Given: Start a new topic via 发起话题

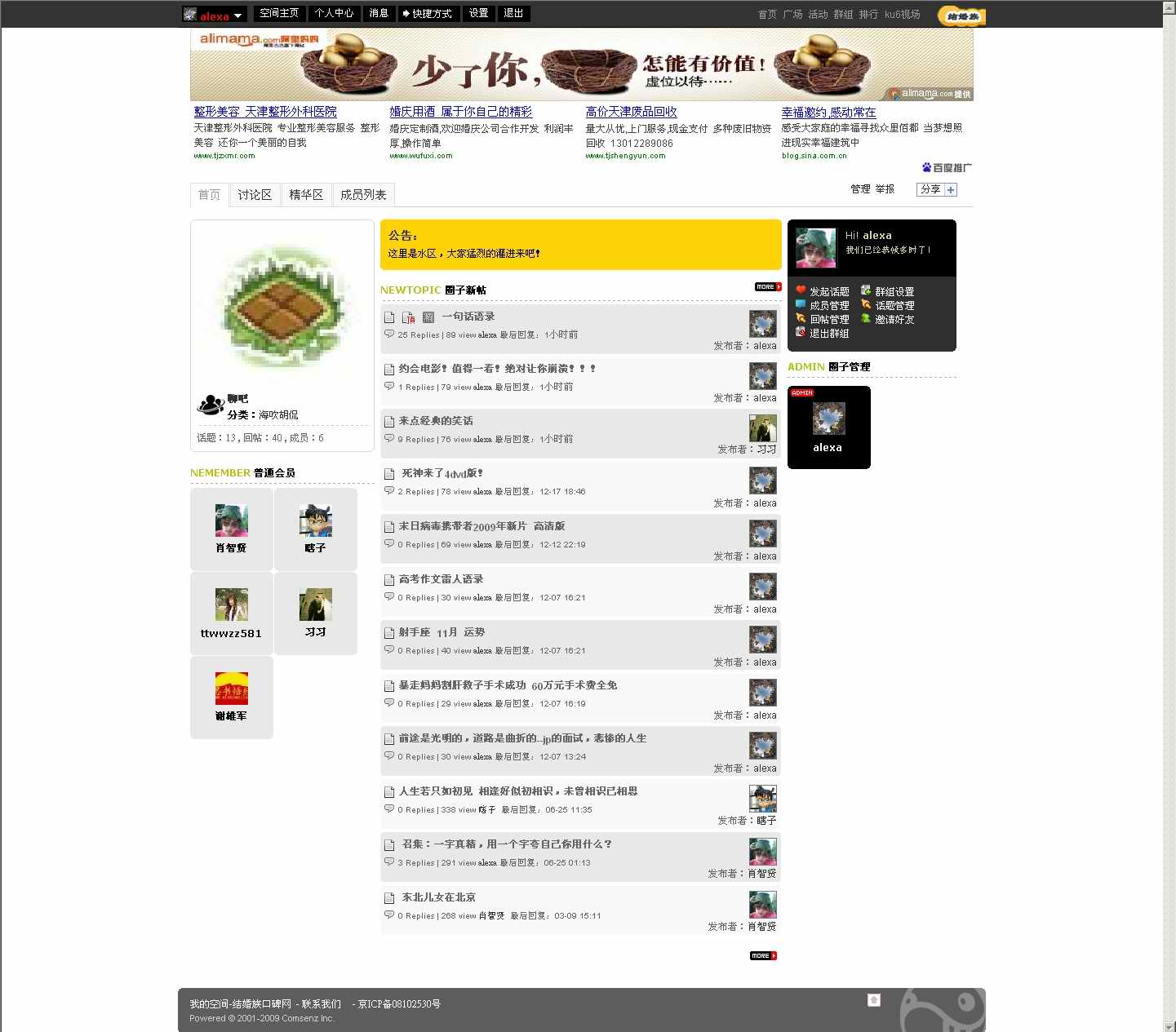Looking at the screenshot, I should 829,291.
